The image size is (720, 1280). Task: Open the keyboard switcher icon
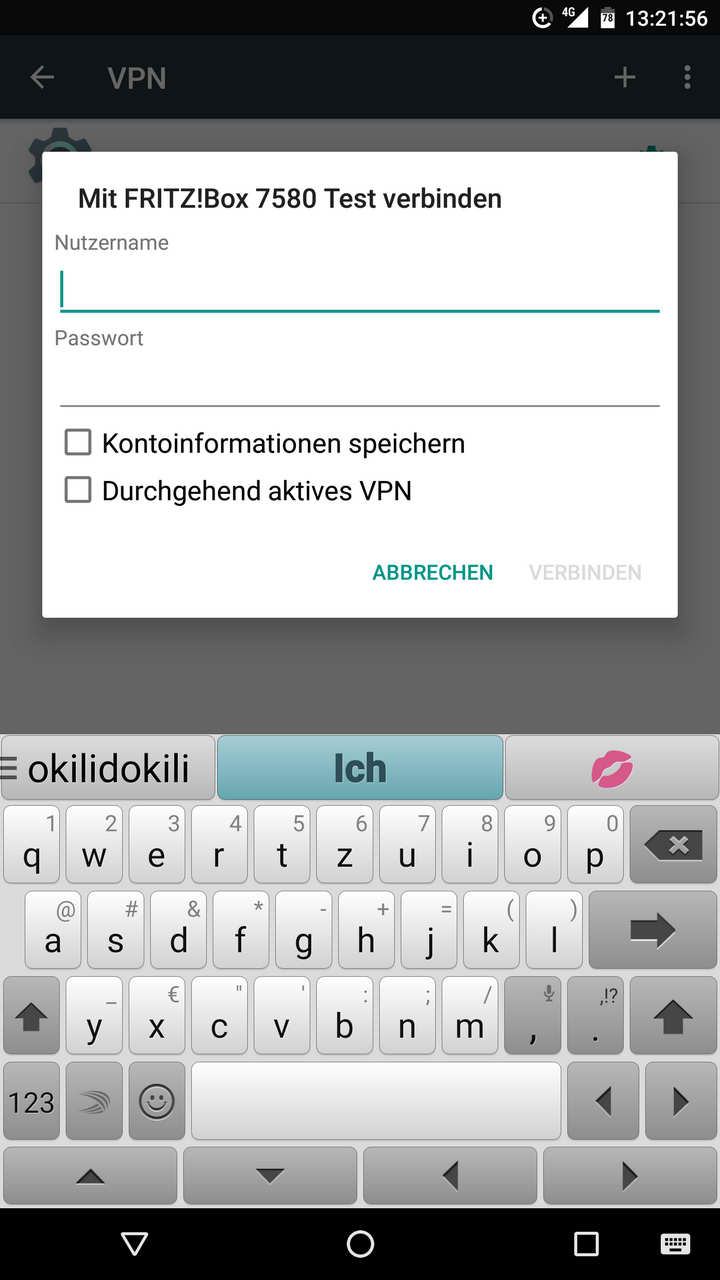[x=676, y=1244]
